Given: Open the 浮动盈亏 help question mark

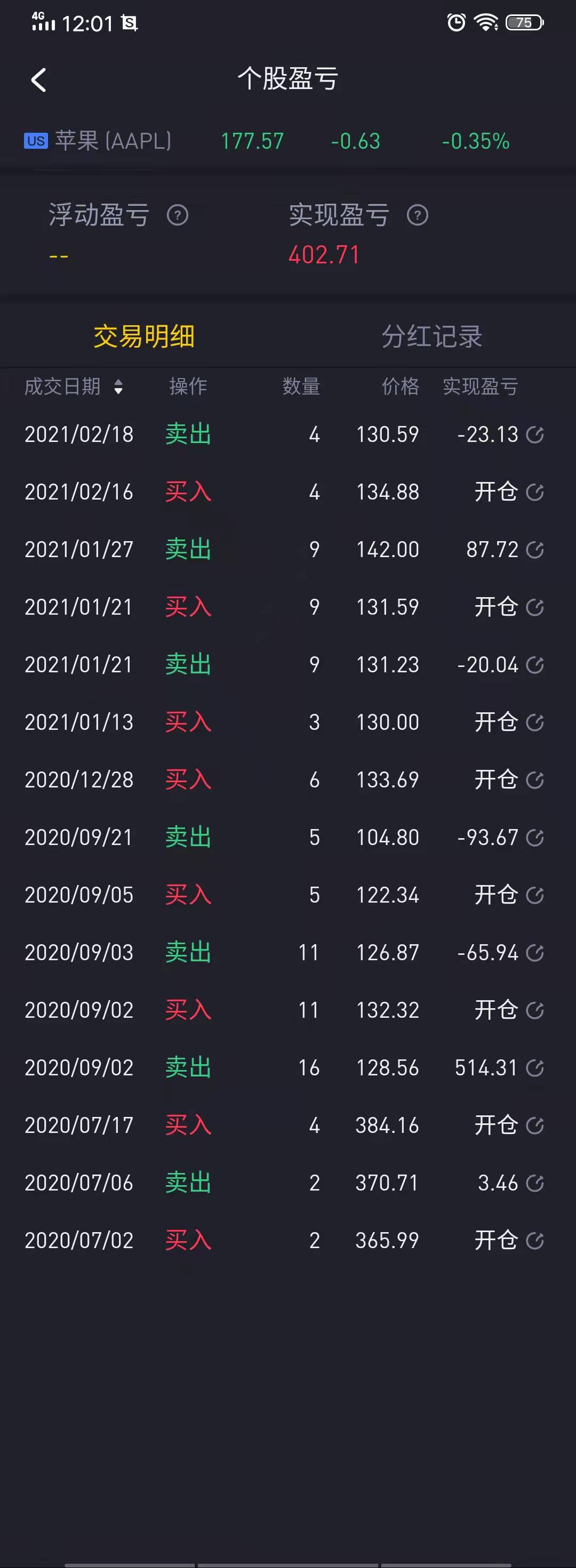Looking at the screenshot, I should [x=178, y=215].
